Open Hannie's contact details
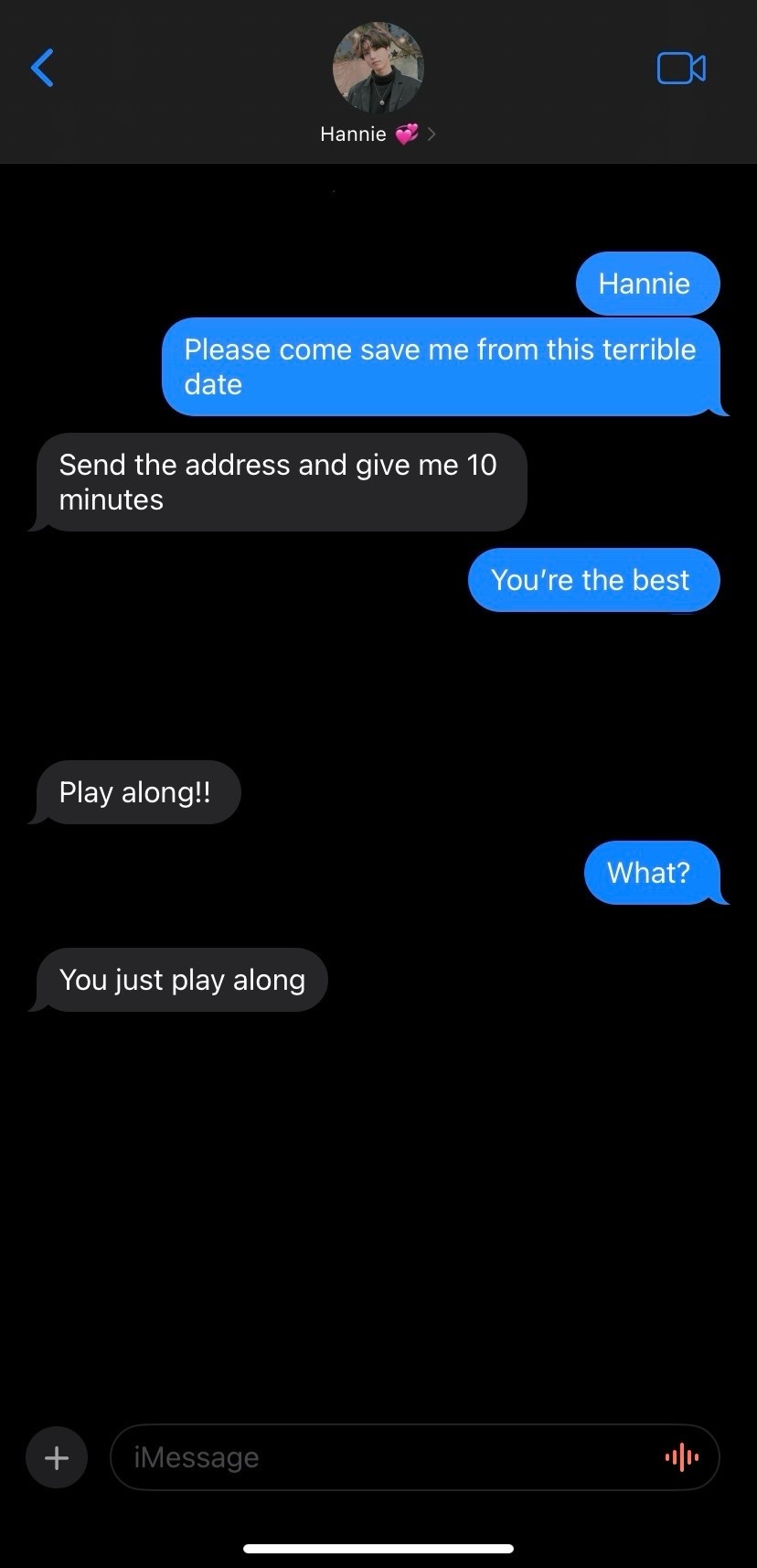This screenshot has width=757, height=1568. tap(378, 134)
